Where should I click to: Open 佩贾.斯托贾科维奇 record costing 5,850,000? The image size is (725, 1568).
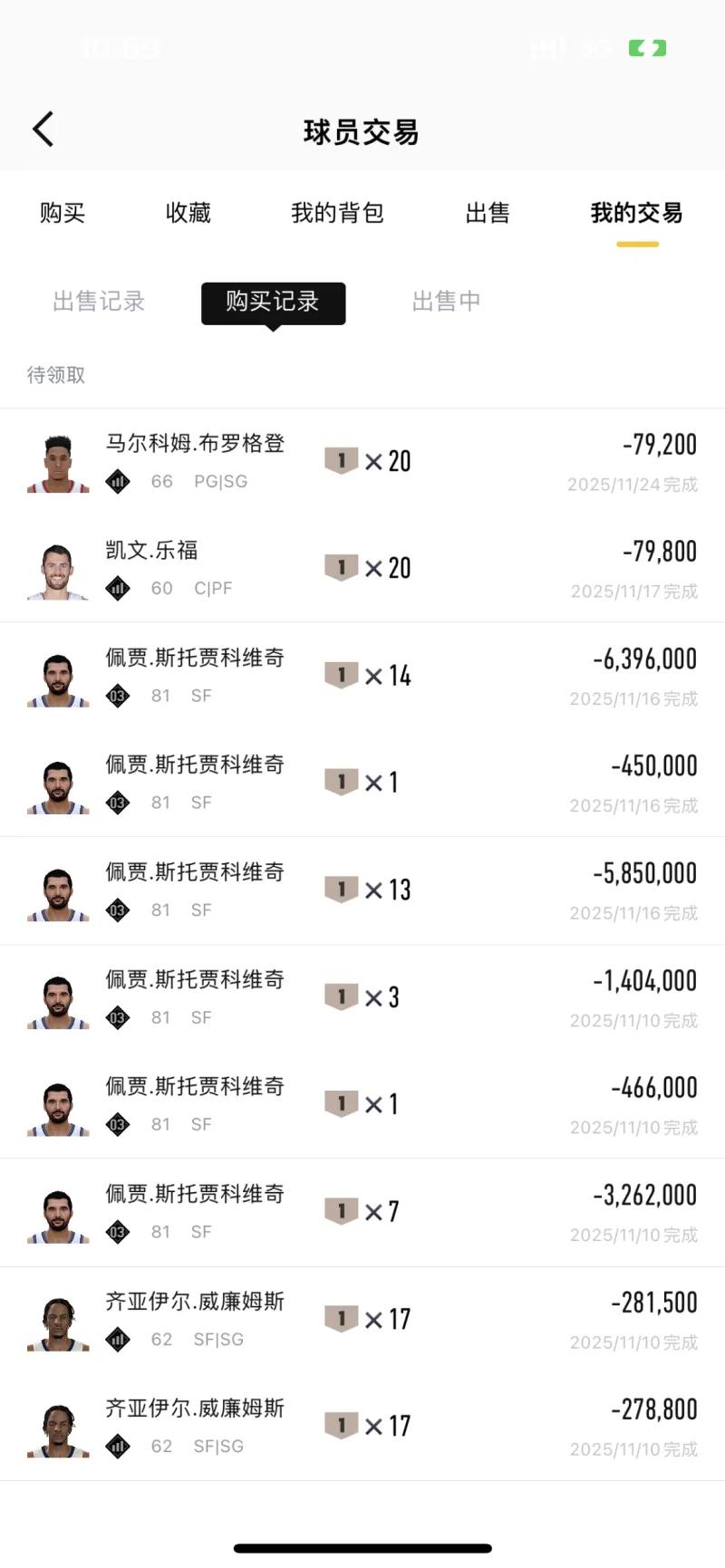coord(362,890)
